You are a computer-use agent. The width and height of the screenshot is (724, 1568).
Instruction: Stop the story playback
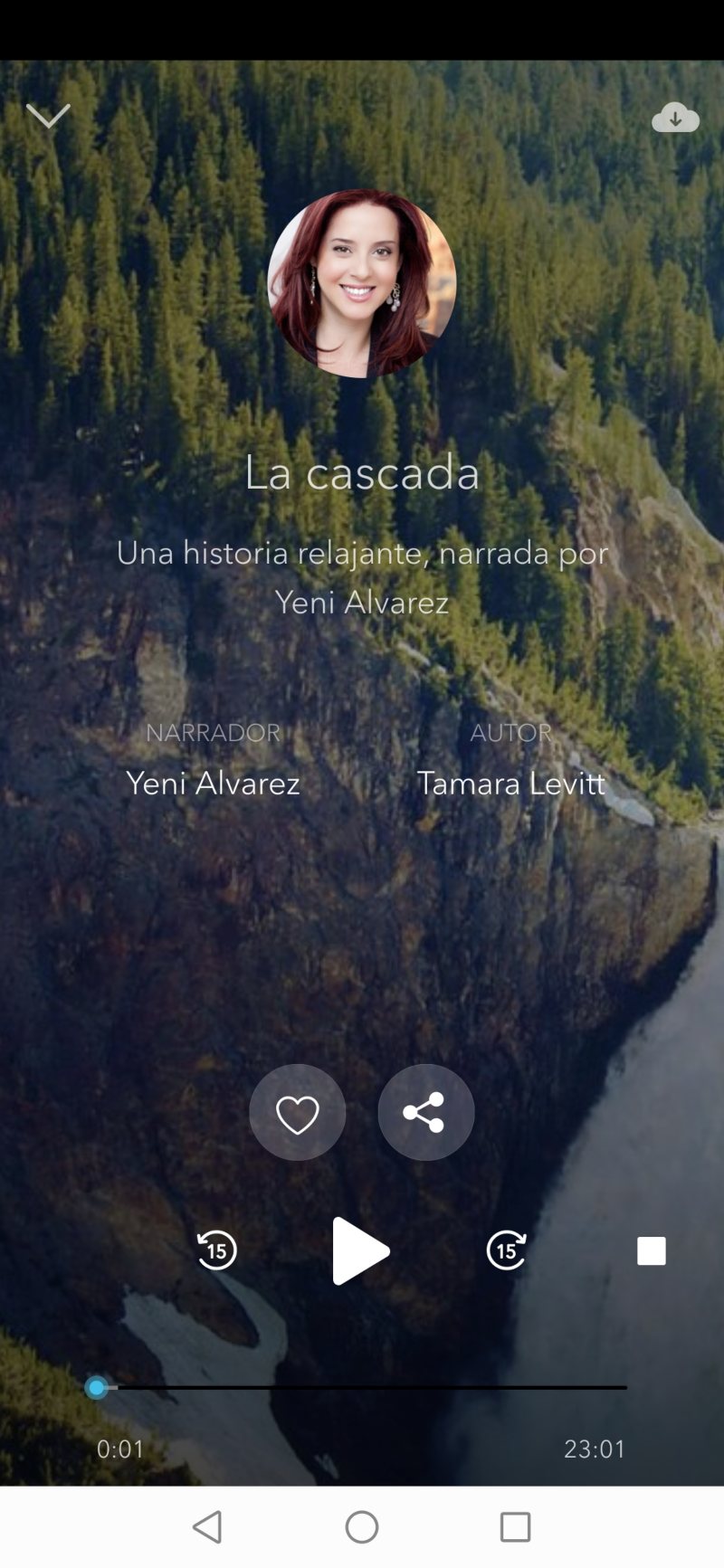click(652, 1250)
